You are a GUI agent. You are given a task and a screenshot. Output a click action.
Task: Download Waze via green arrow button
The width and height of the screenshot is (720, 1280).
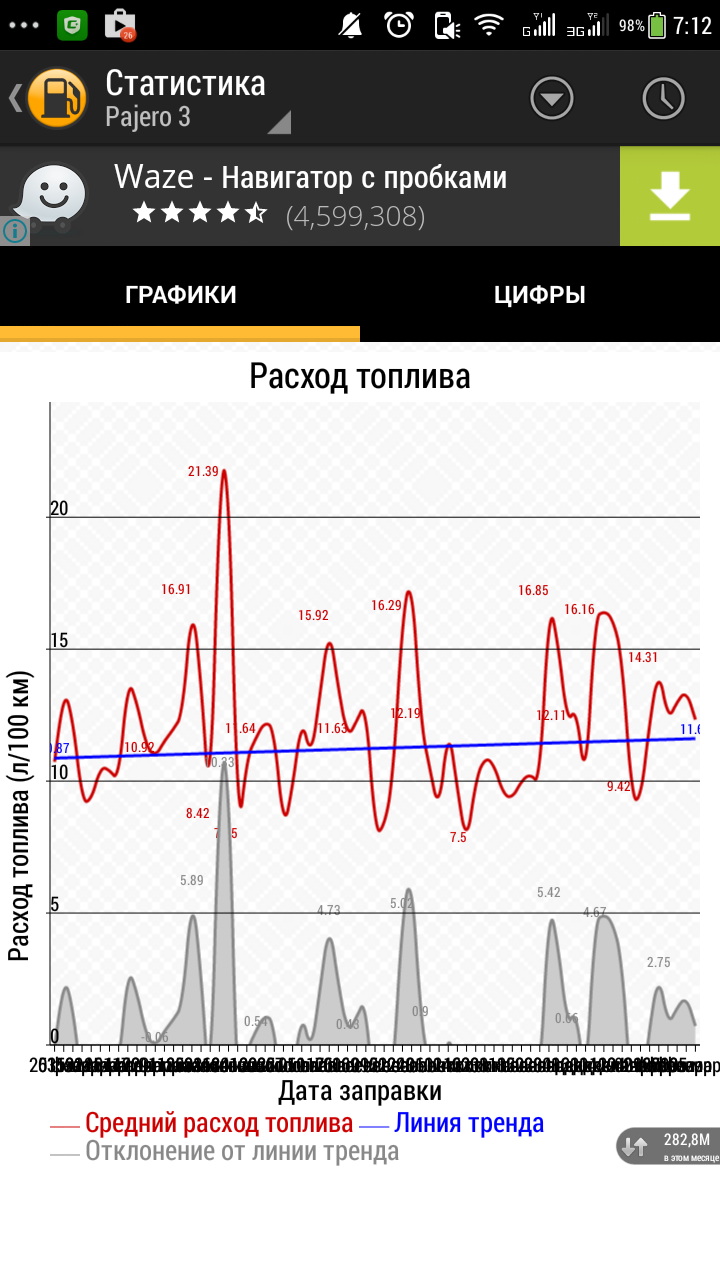669,196
